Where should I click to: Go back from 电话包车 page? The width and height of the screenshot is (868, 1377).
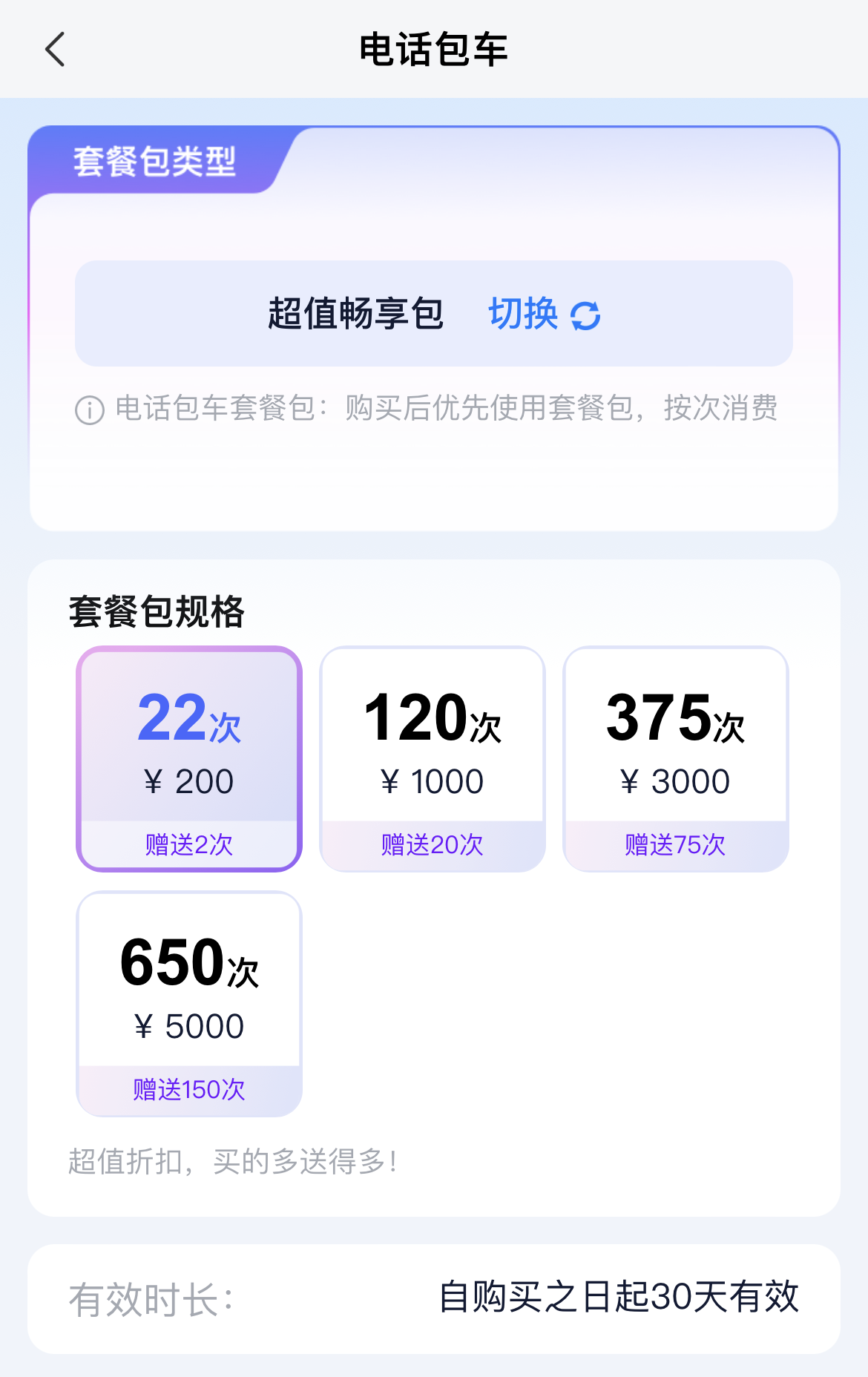click(x=56, y=50)
